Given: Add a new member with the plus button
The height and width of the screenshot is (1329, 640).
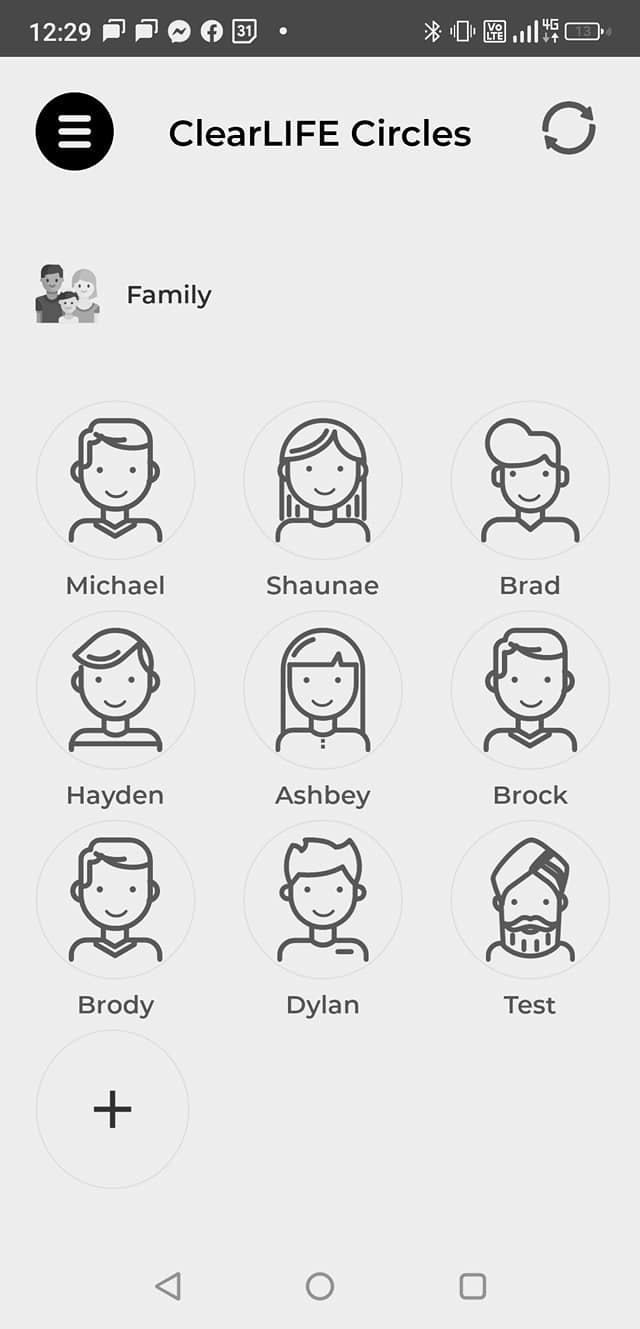Looking at the screenshot, I should (x=112, y=1109).
